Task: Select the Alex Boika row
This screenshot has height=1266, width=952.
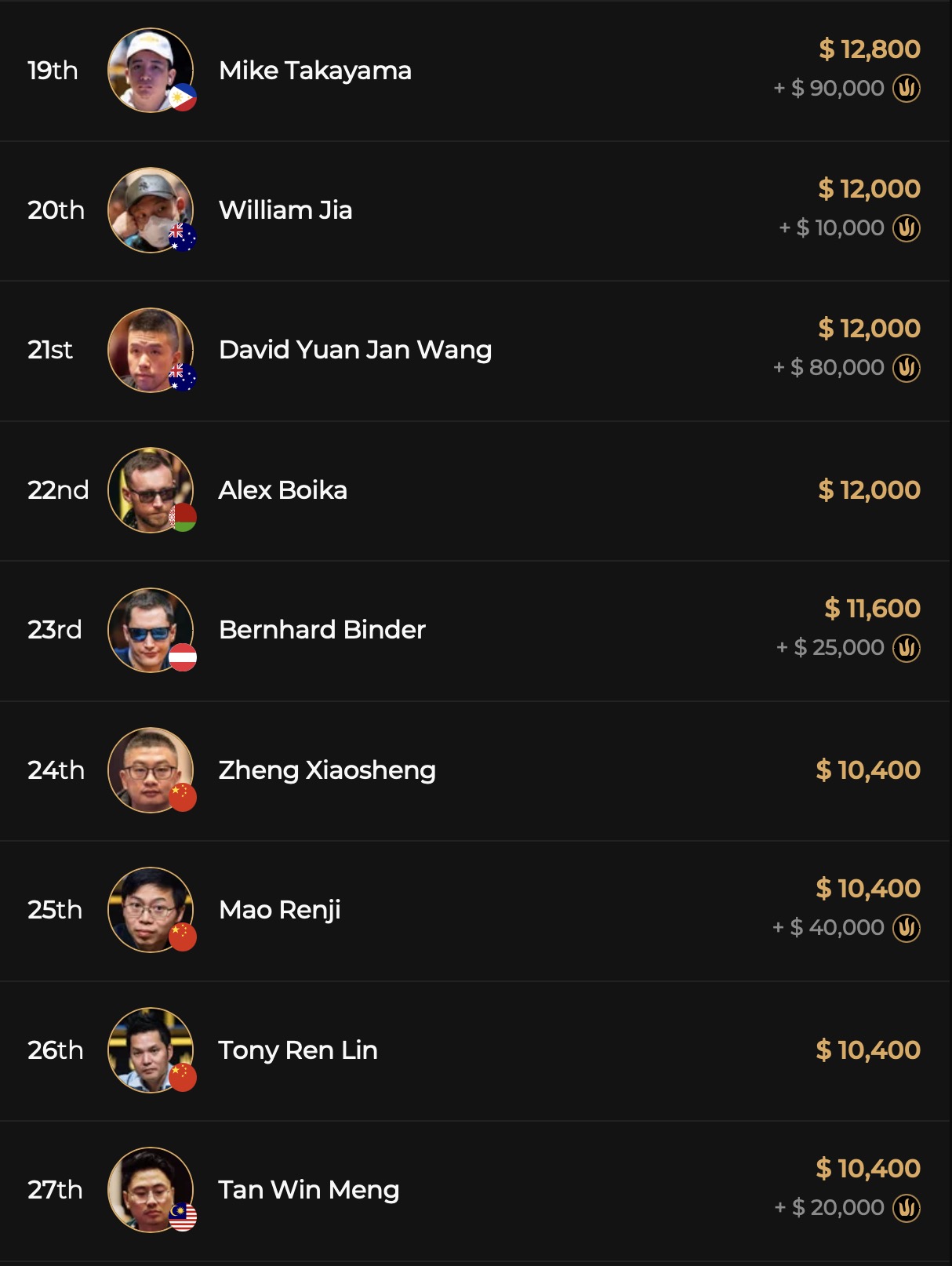Action: pos(282,490)
